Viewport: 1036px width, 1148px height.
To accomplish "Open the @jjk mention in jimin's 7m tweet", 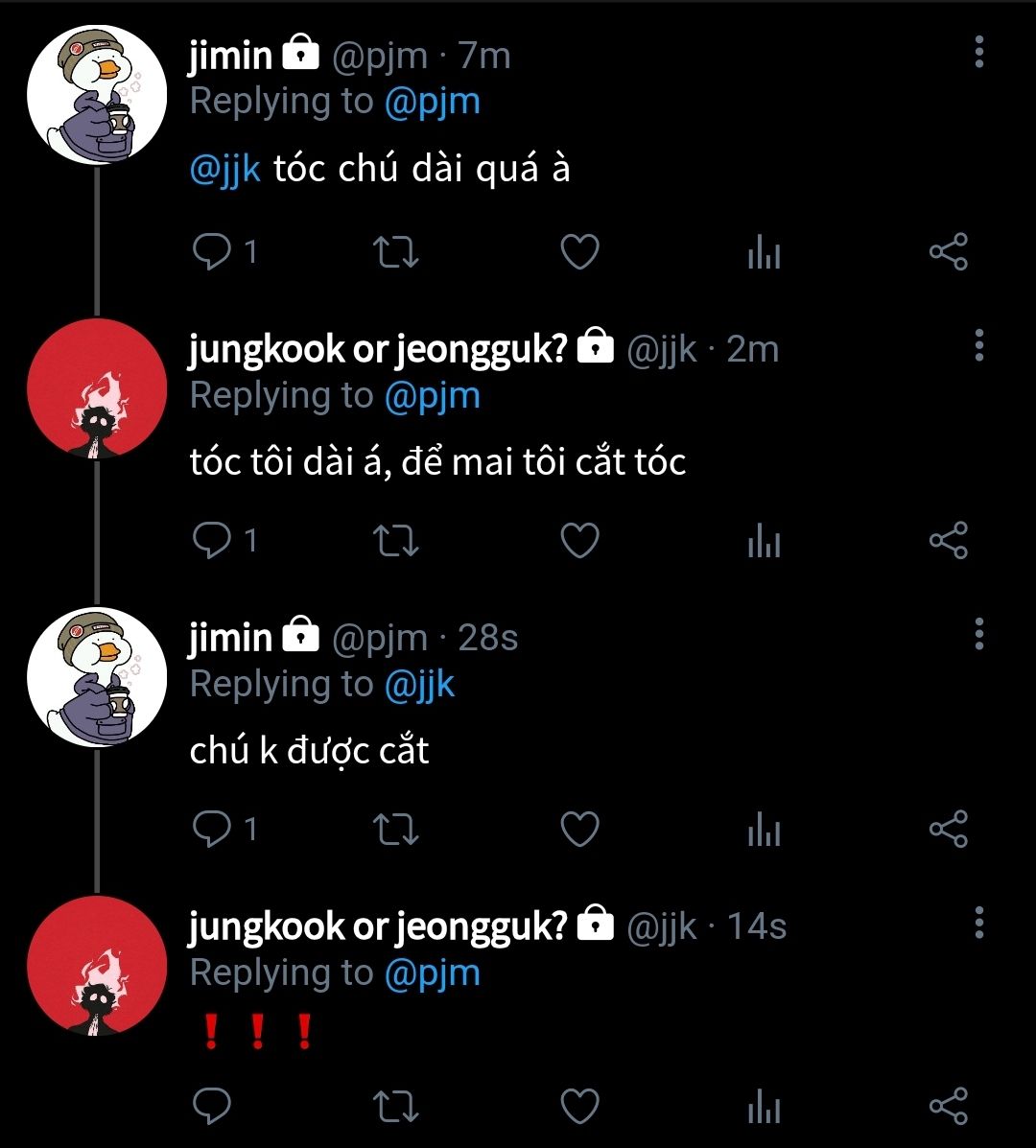I will click(225, 170).
